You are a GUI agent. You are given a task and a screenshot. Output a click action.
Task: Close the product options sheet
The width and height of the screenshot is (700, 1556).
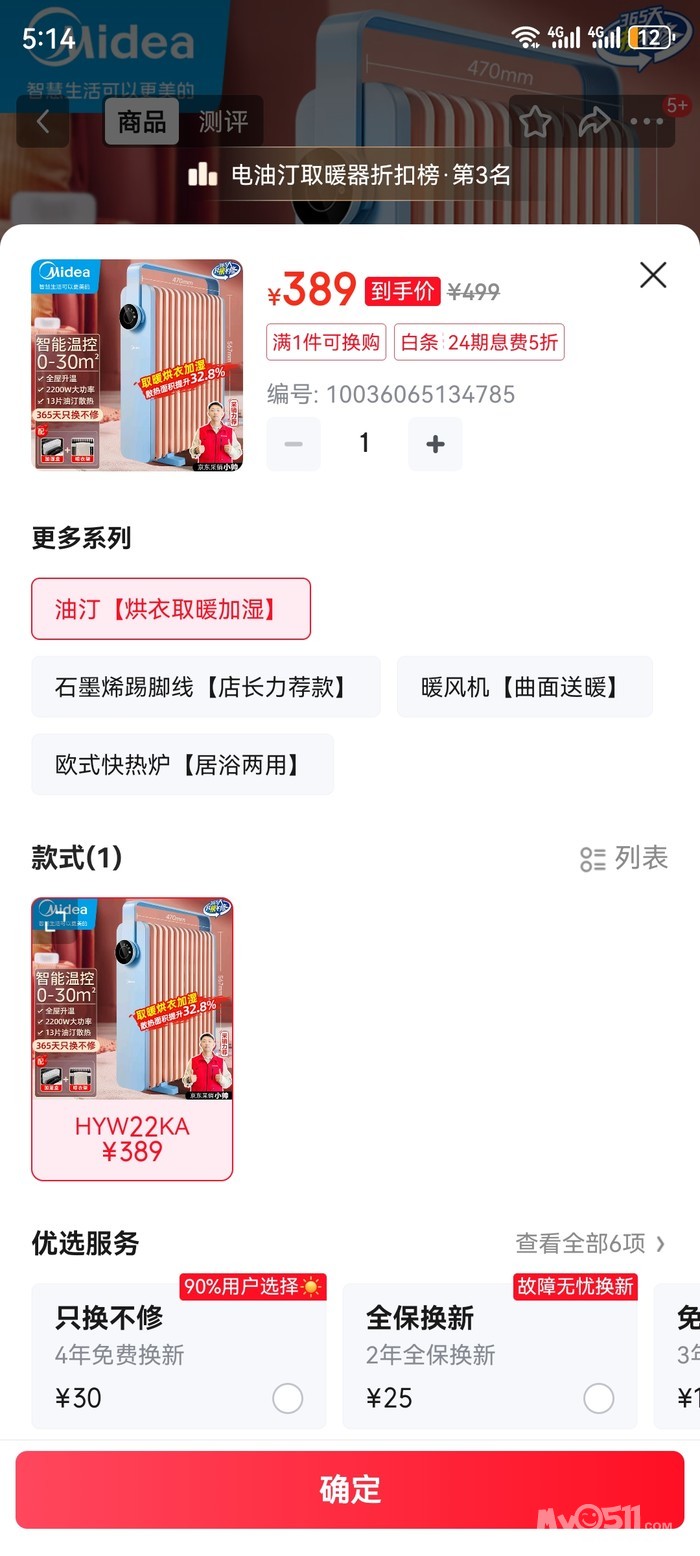pyautogui.click(x=653, y=275)
